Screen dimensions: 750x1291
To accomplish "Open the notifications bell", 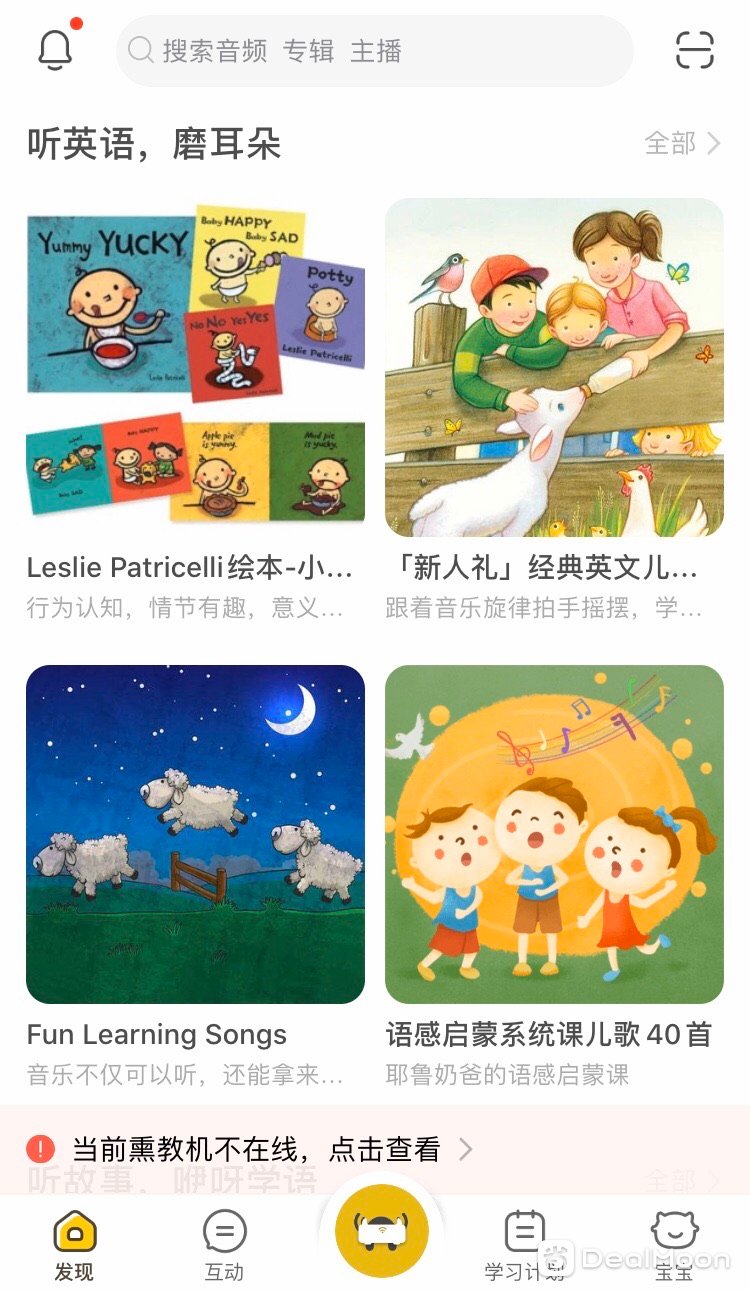I will [56, 49].
